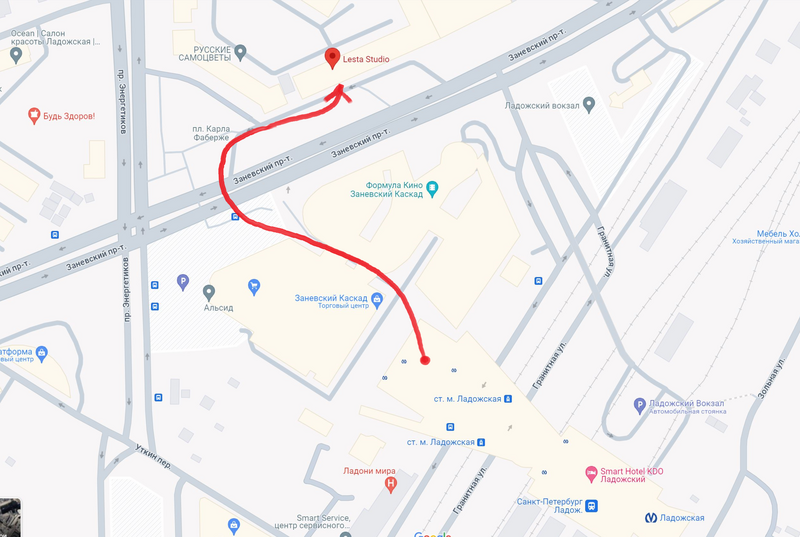Select the Заневский Каскад shopping center marker
Image resolution: width=800 pixels, height=537 pixels.
(377, 299)
